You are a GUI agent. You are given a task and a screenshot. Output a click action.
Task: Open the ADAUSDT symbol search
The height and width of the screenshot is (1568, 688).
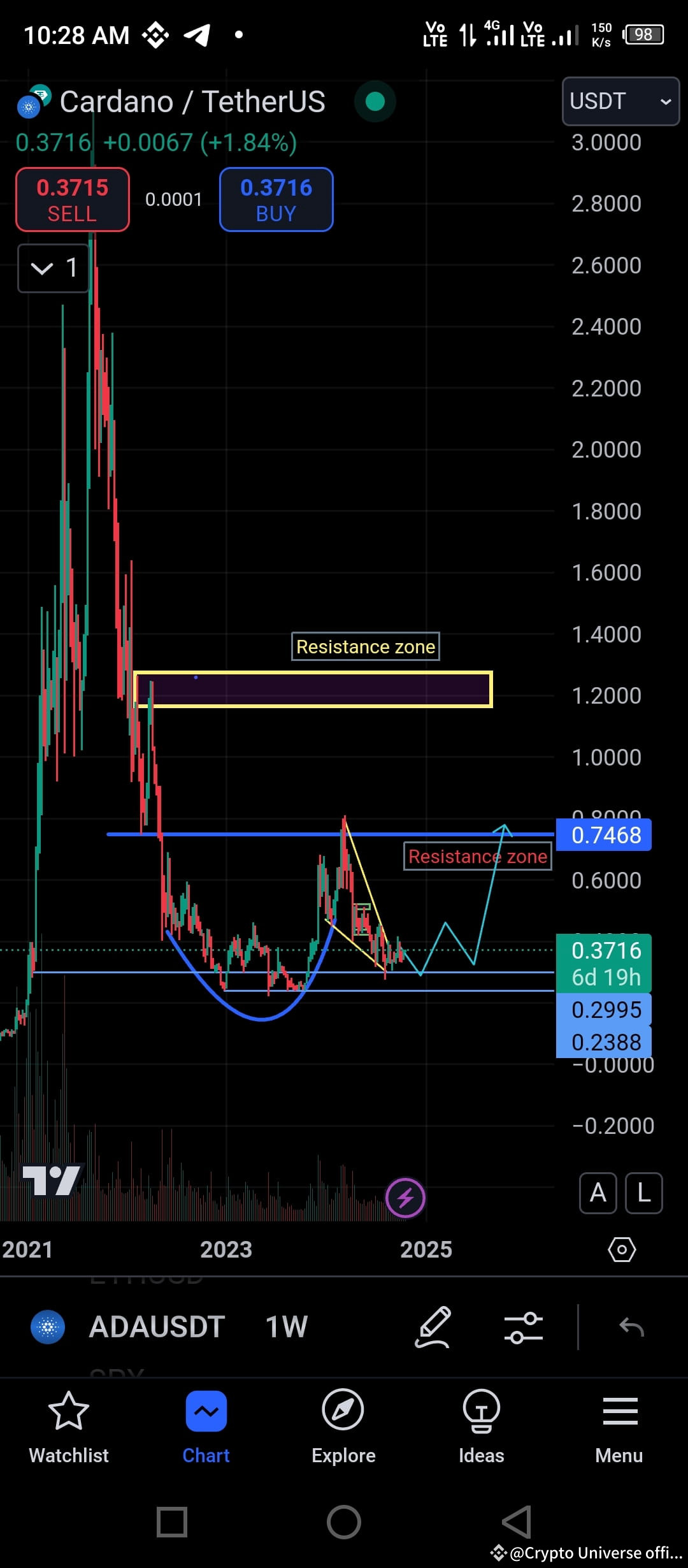[x=157, y=1327]
